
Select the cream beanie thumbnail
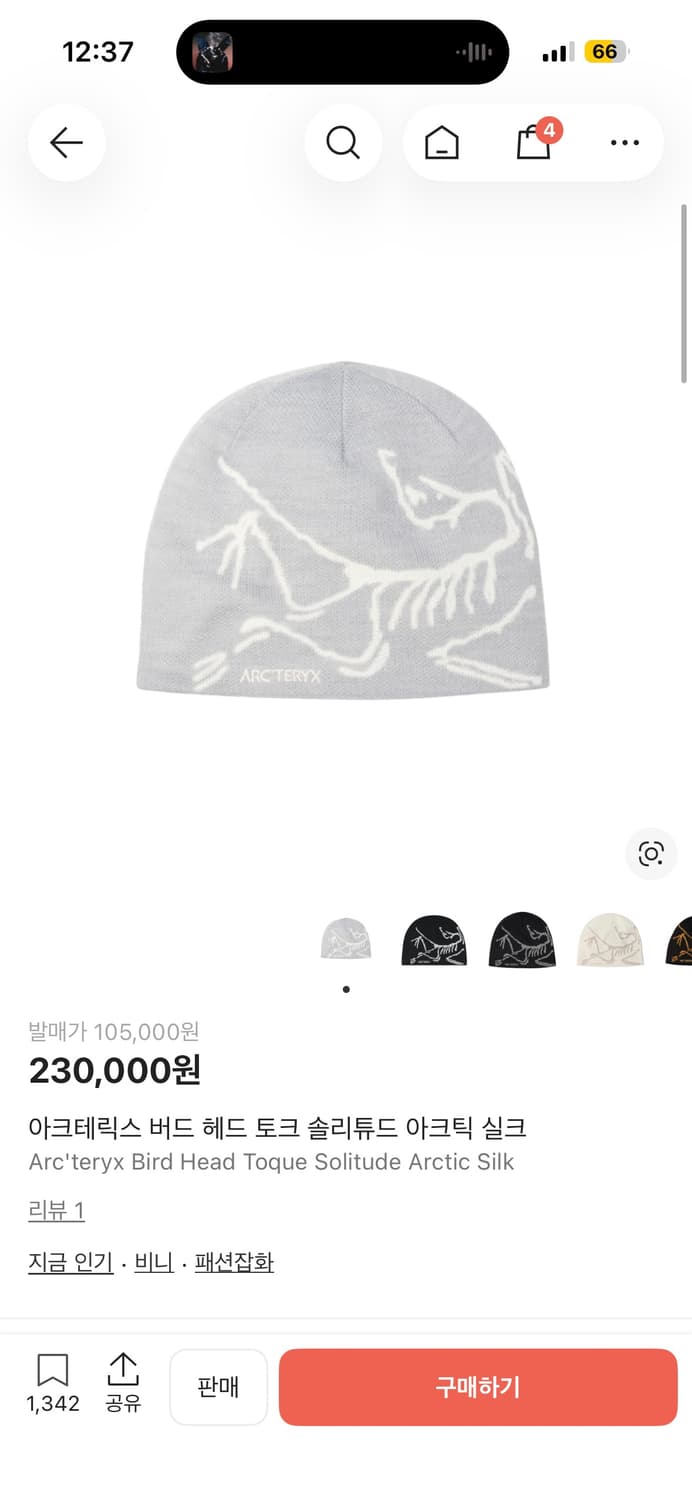tap(610, 940)
